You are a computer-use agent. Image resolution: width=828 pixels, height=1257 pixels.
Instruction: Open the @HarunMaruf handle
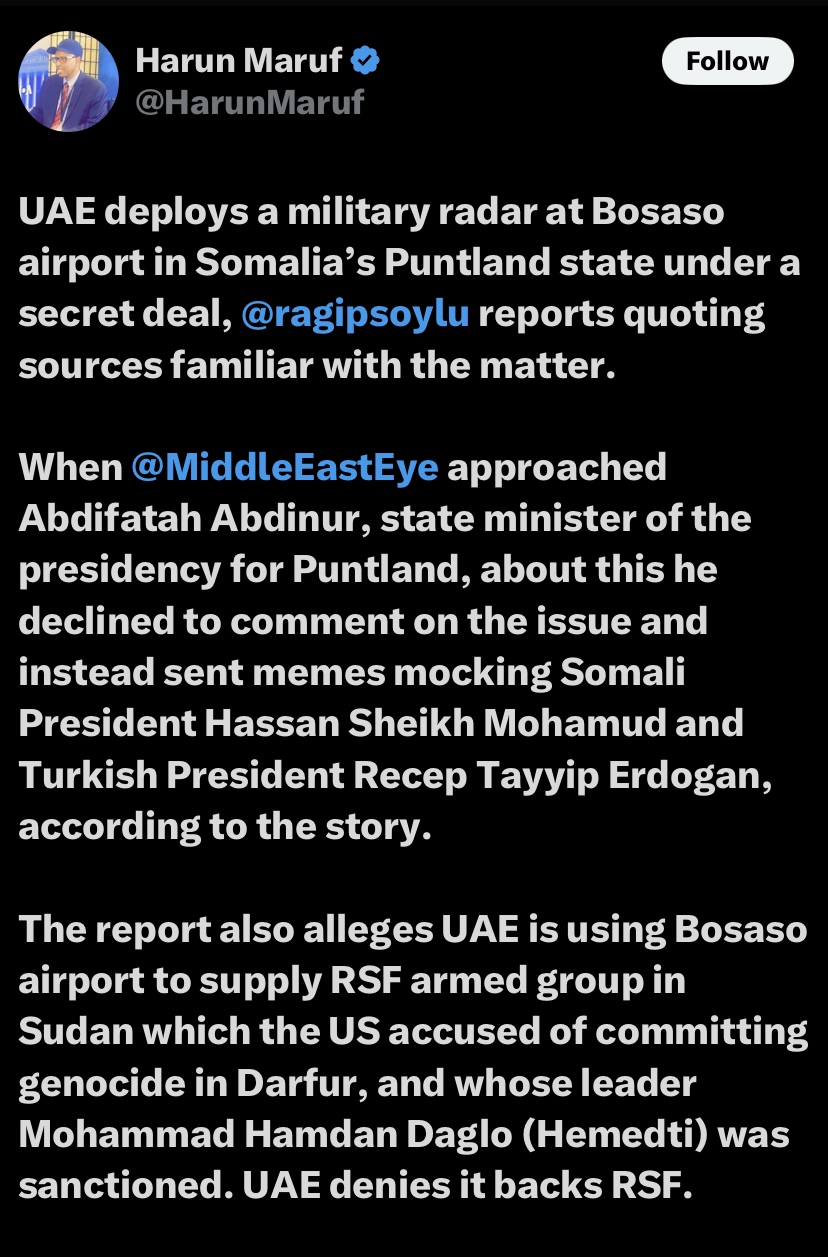point(250,101)
